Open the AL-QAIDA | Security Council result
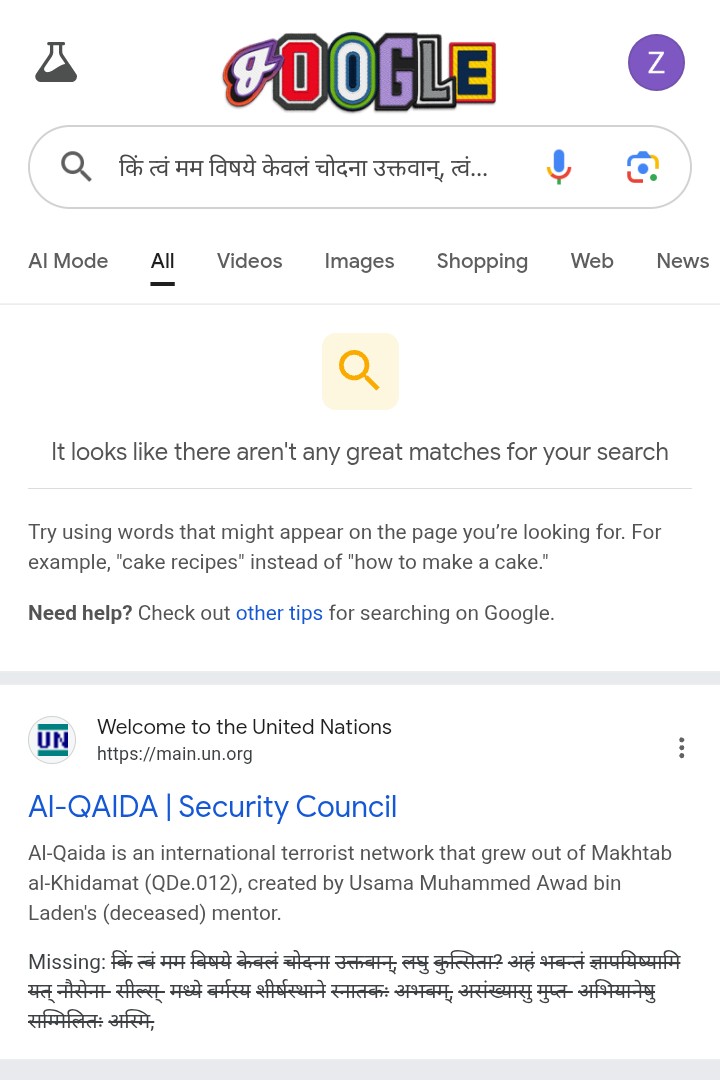The width and height of the screenshot is (720, 1080). [212, 807]
